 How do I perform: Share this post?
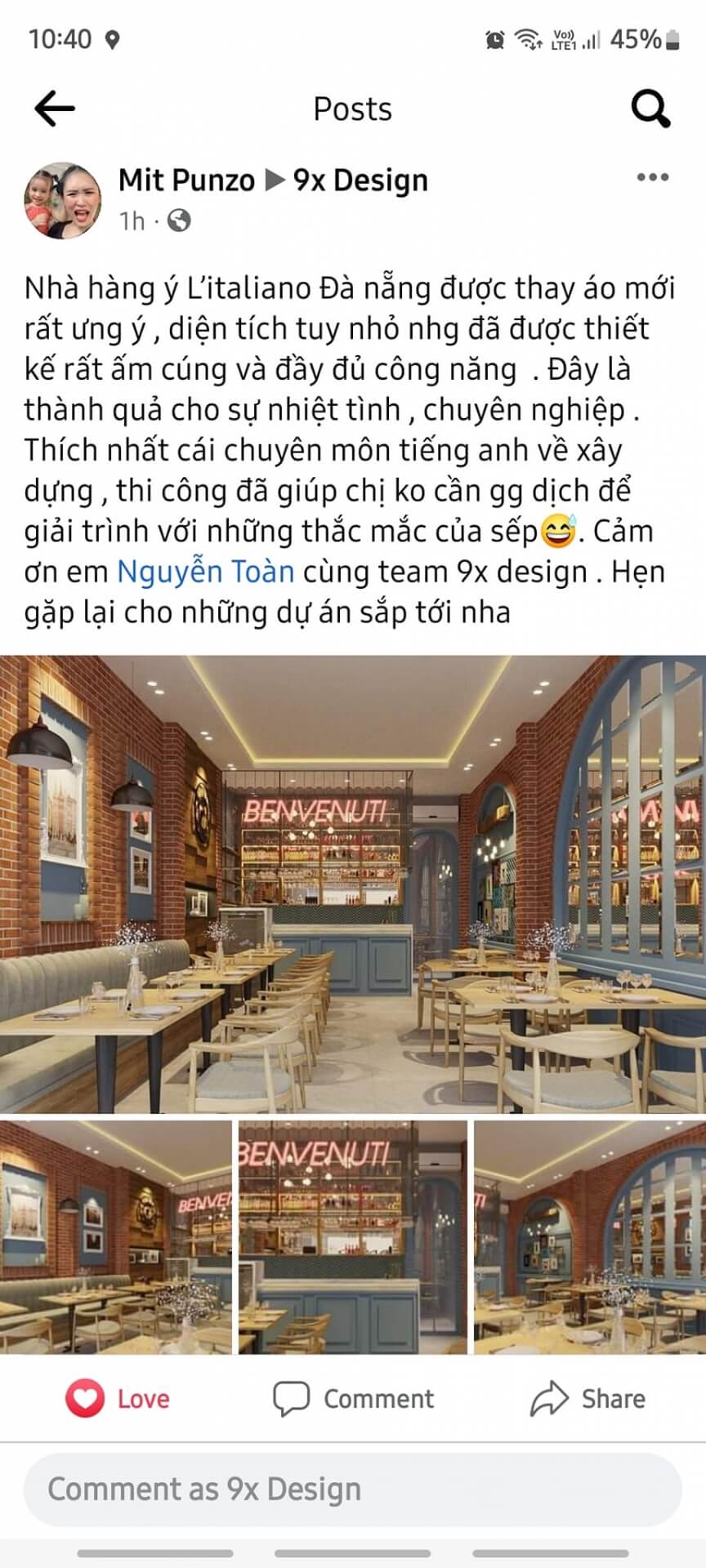588,1398
